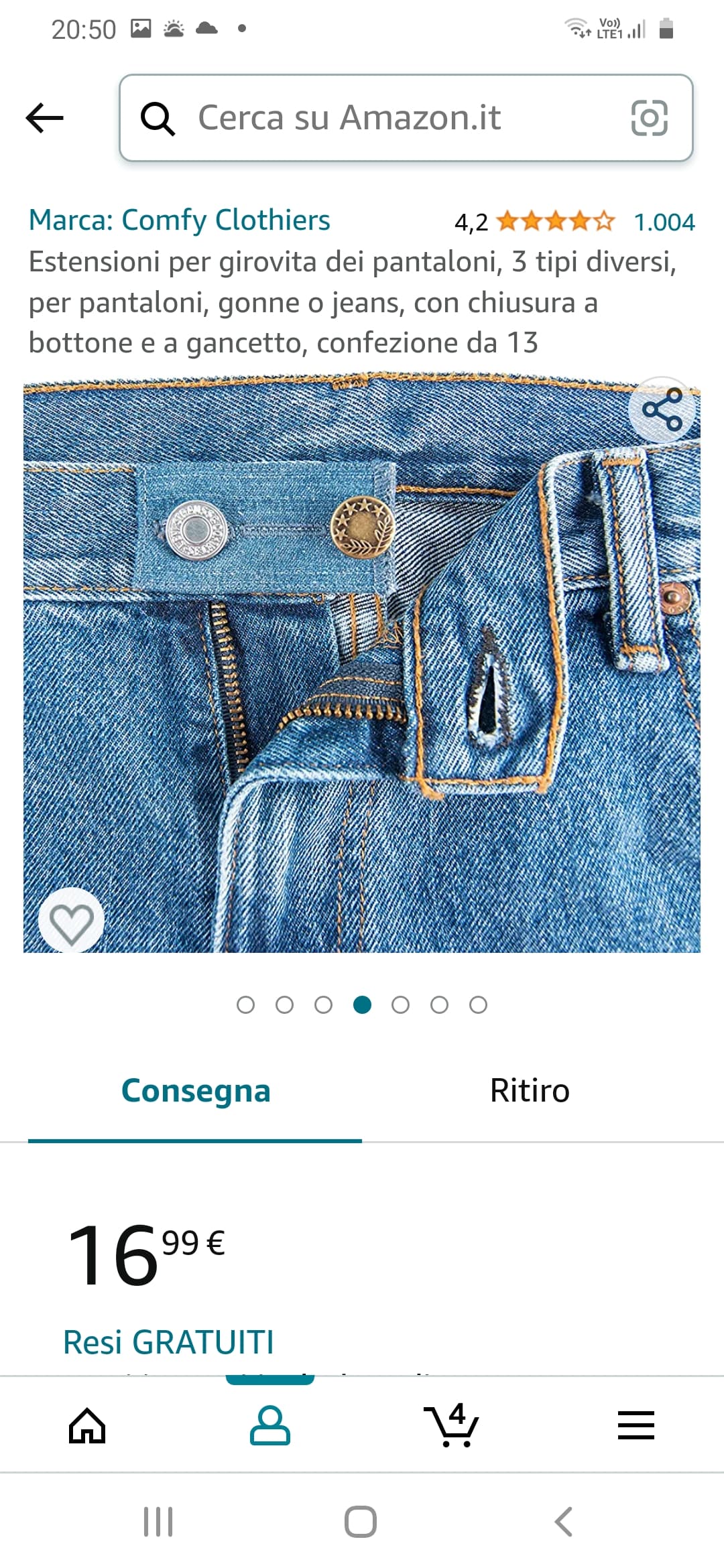Go to the Amazon home tab

88,1425
